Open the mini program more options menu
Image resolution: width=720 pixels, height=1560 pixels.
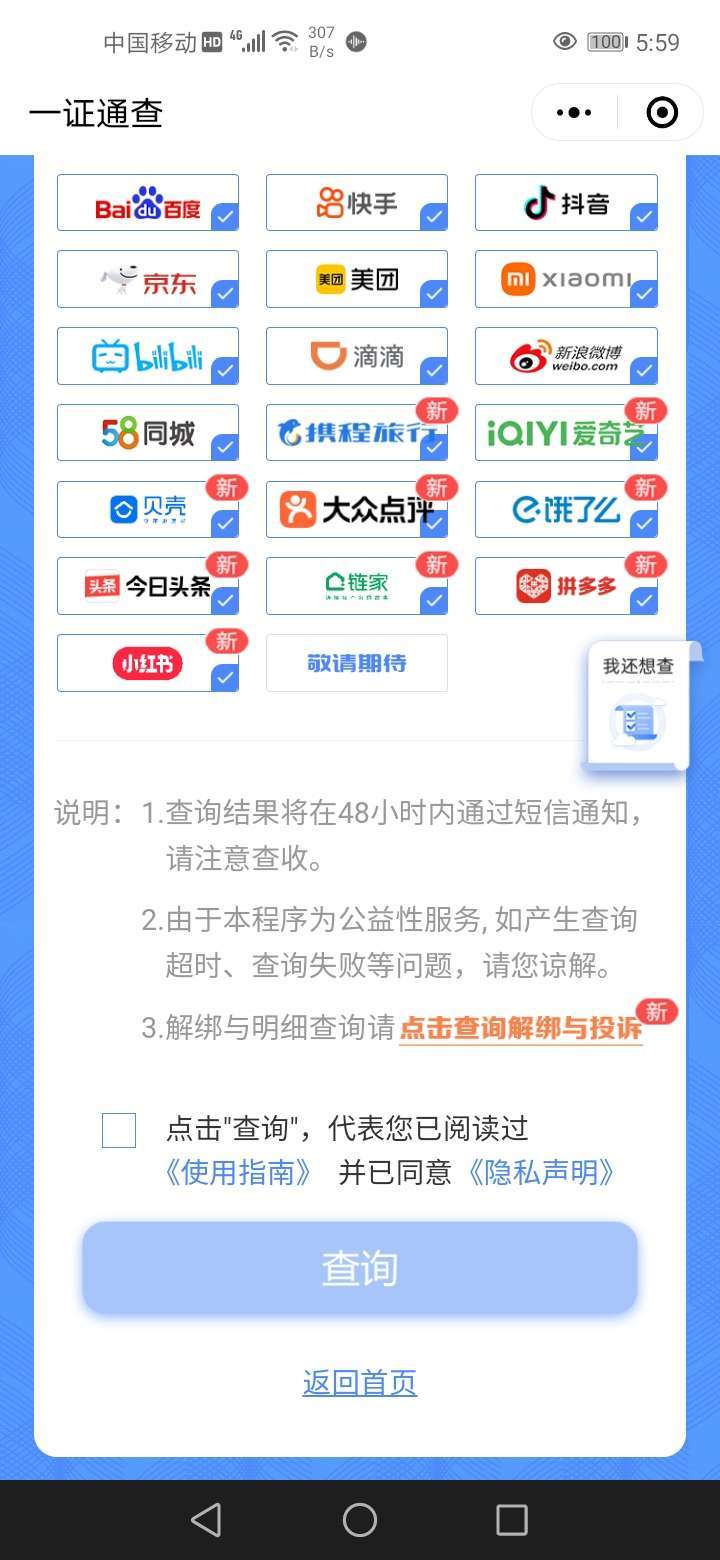pyautogui.click(x=574, y=113)
